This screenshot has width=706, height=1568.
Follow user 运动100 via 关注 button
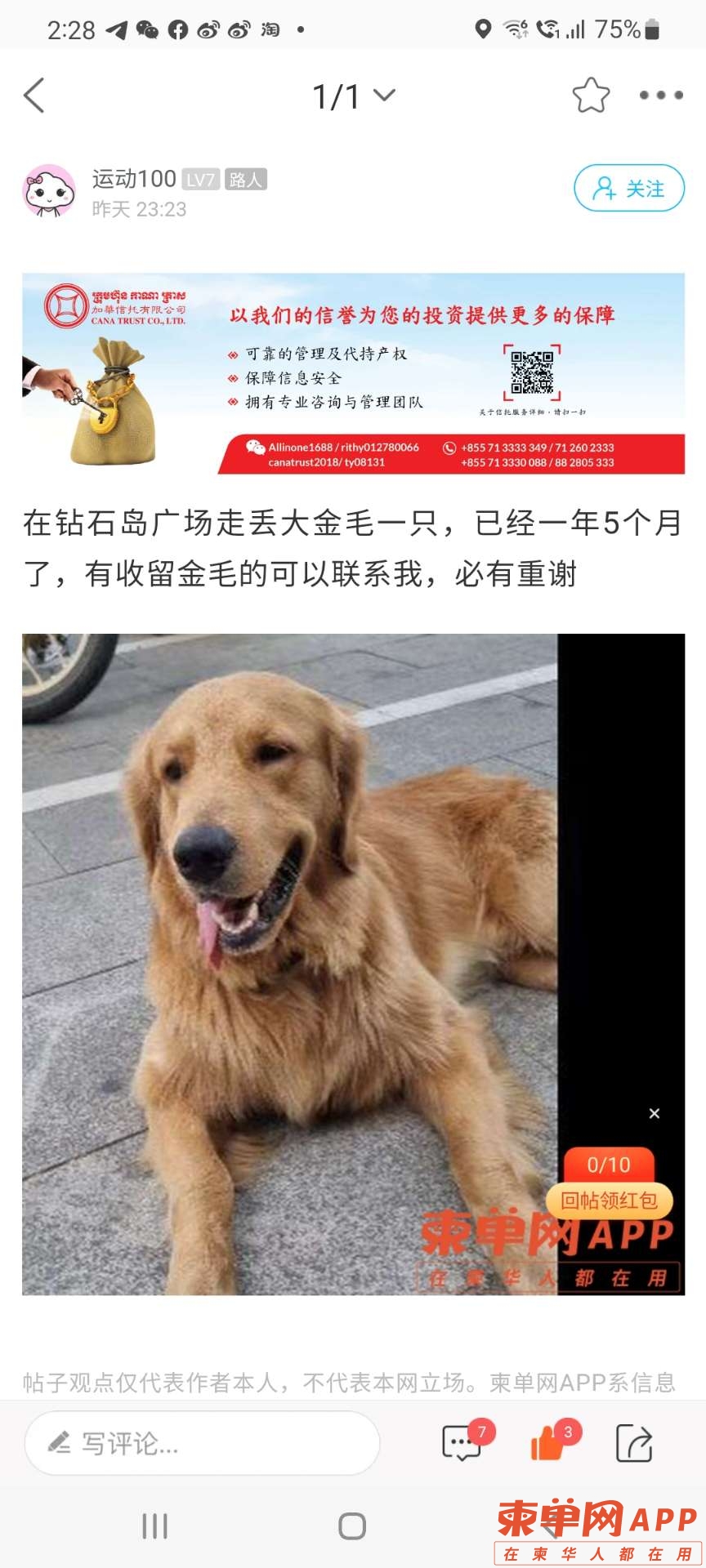pyautogui.click(x=628, y=189)
